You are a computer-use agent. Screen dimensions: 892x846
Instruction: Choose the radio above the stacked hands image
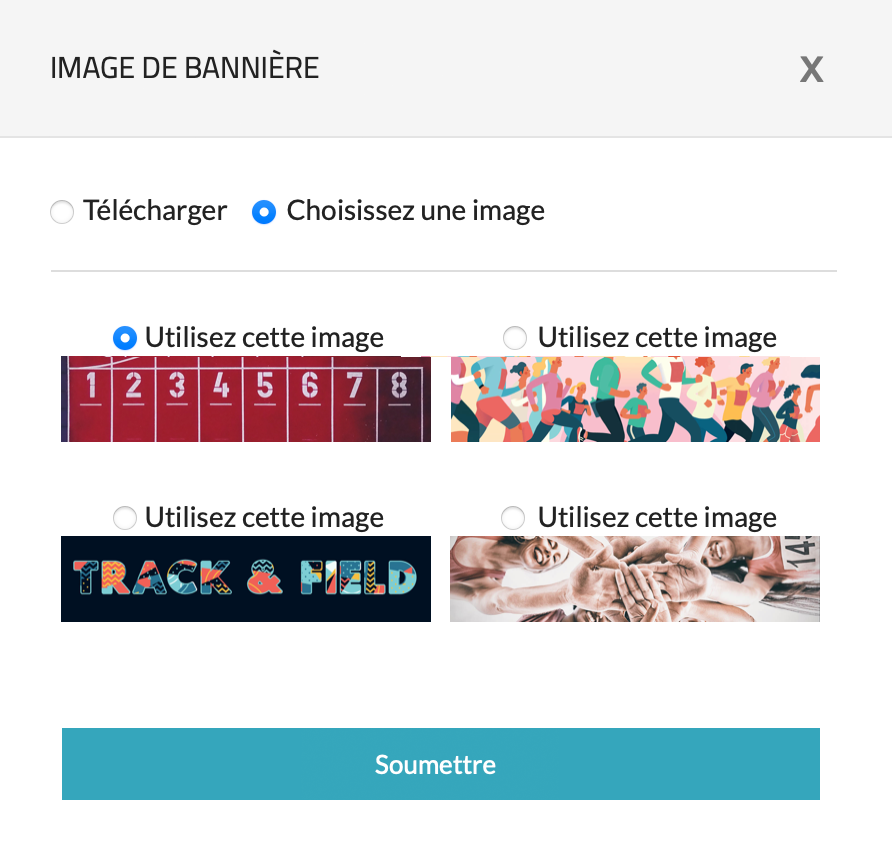[x=514, y=518]
